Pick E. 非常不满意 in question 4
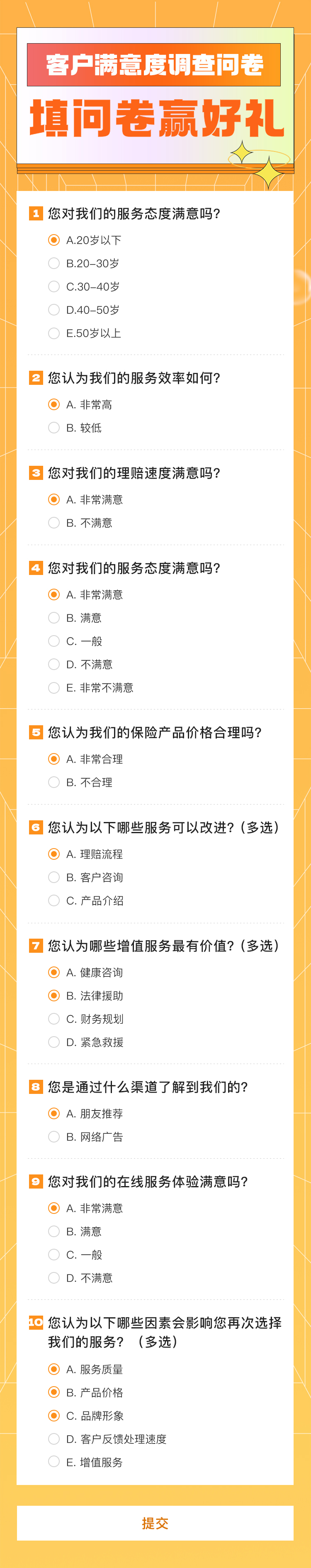311x1568 pixels. point(54,687)
